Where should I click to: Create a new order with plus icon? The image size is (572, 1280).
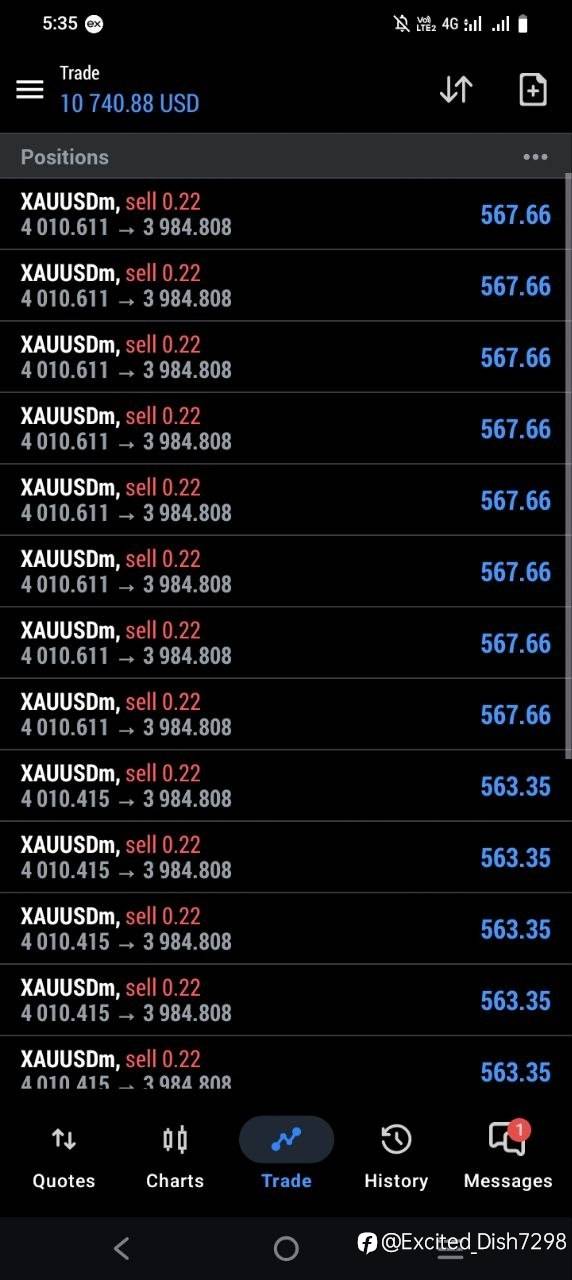click(533, 89)
